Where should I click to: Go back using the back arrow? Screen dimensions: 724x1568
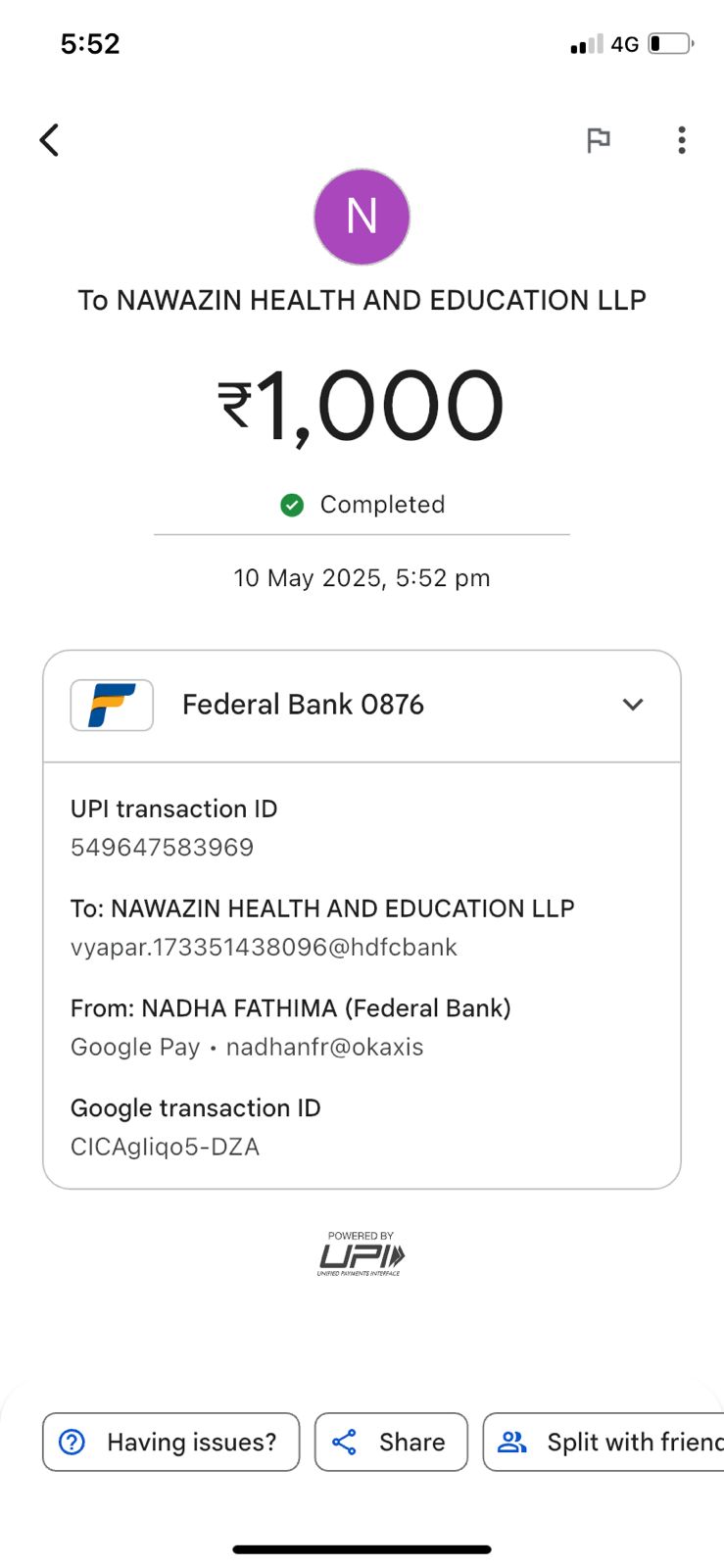click(x=49, y=140)
